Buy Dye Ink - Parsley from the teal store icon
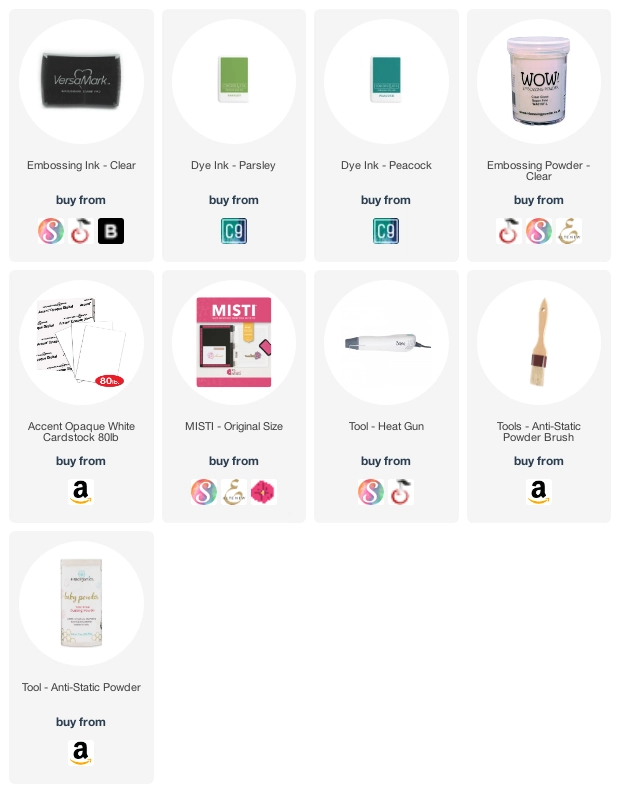620x804 pixels. (x=234, y=232)
